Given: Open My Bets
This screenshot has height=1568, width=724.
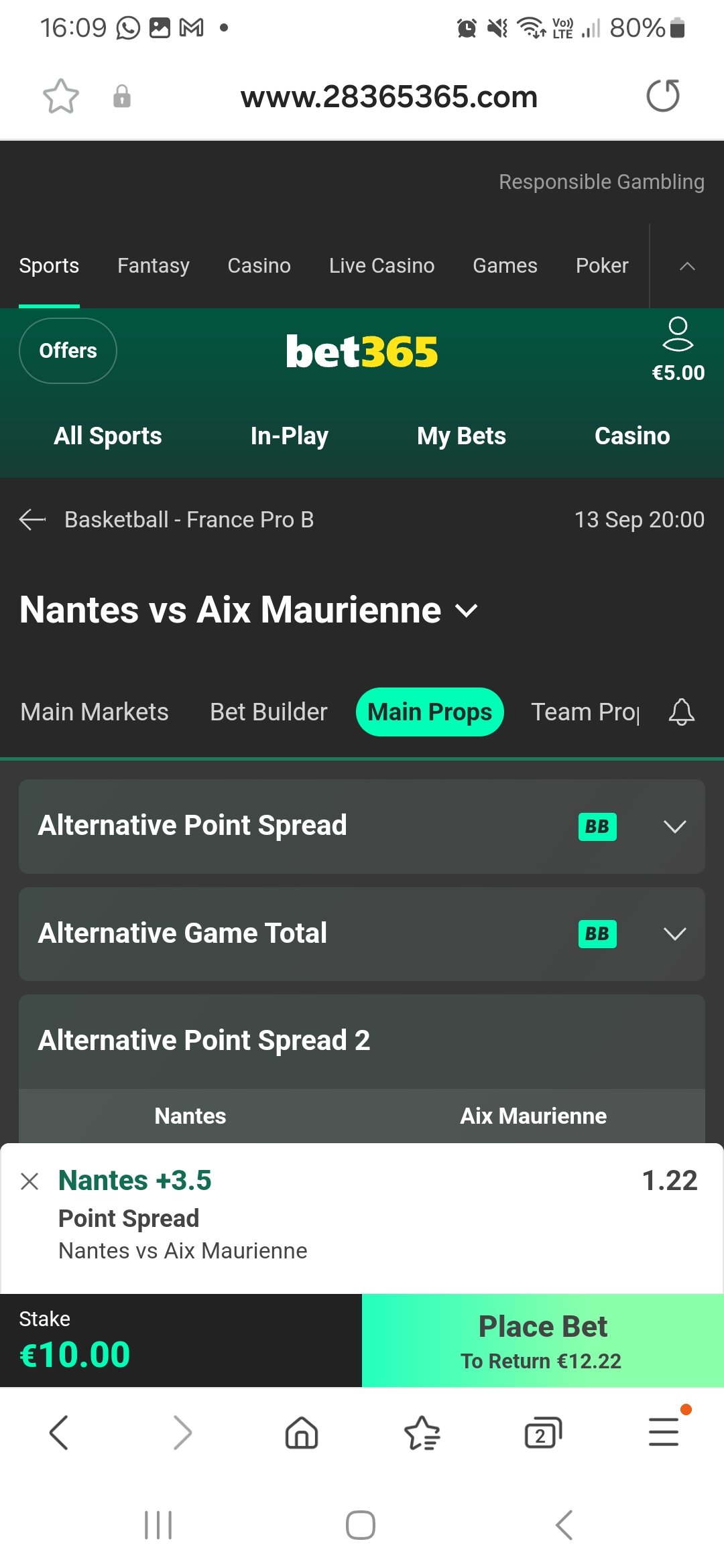Looking at the screenshot, I should point(461,436).
